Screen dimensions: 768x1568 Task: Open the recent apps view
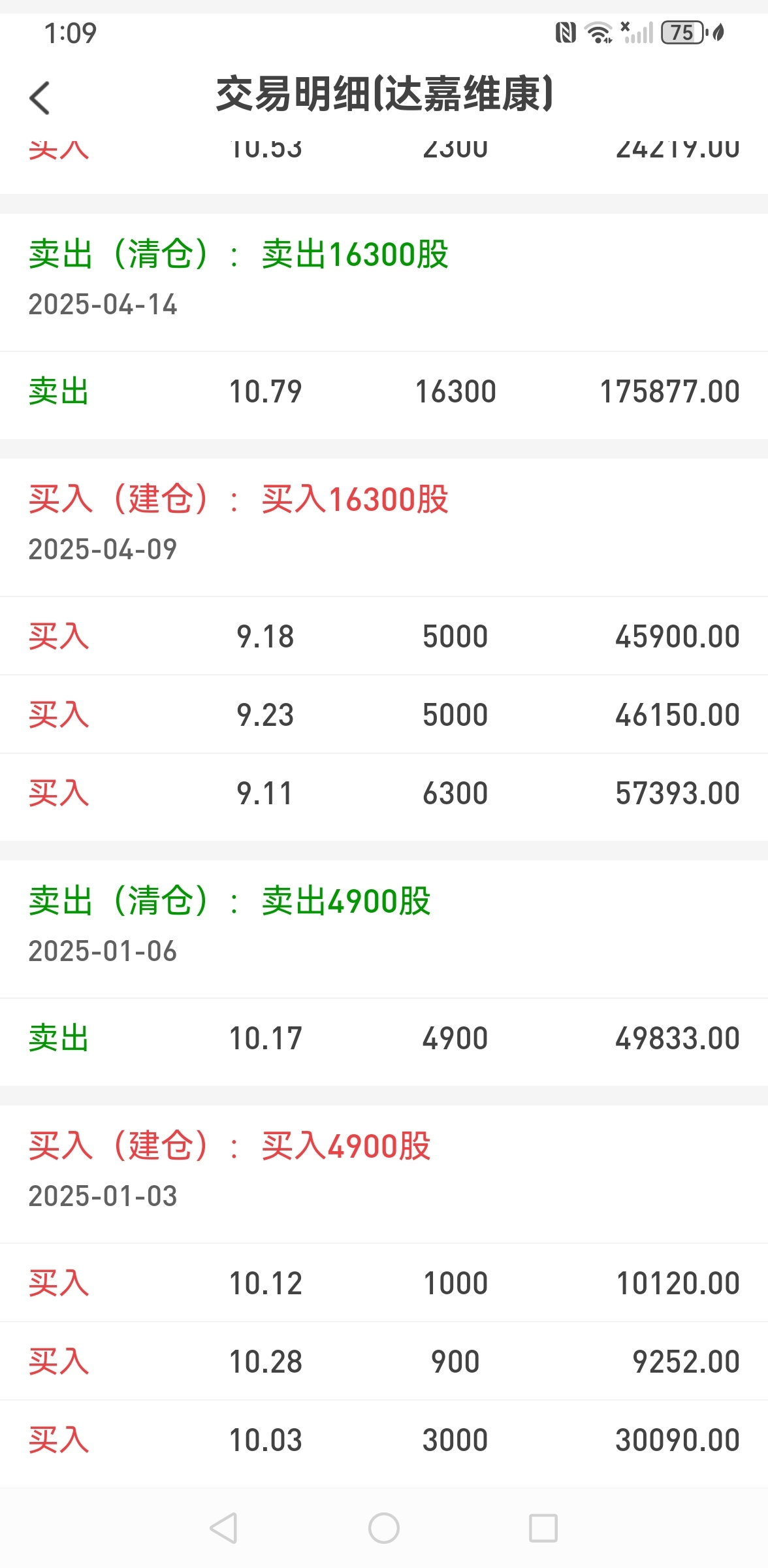coord(543,1528)
